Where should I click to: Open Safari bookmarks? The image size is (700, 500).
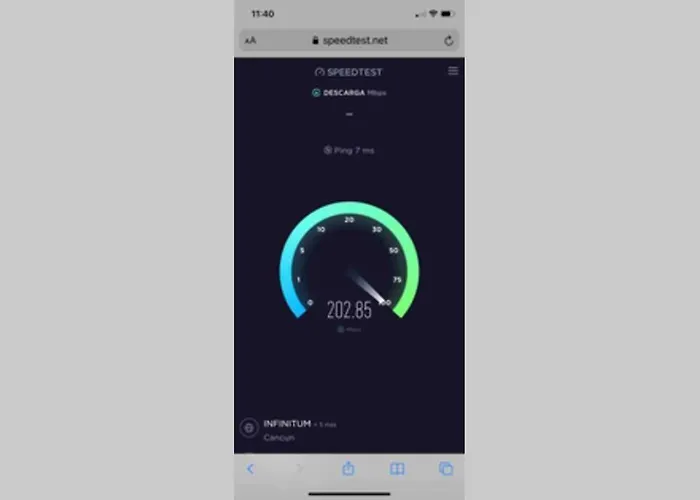coord(397,468)
